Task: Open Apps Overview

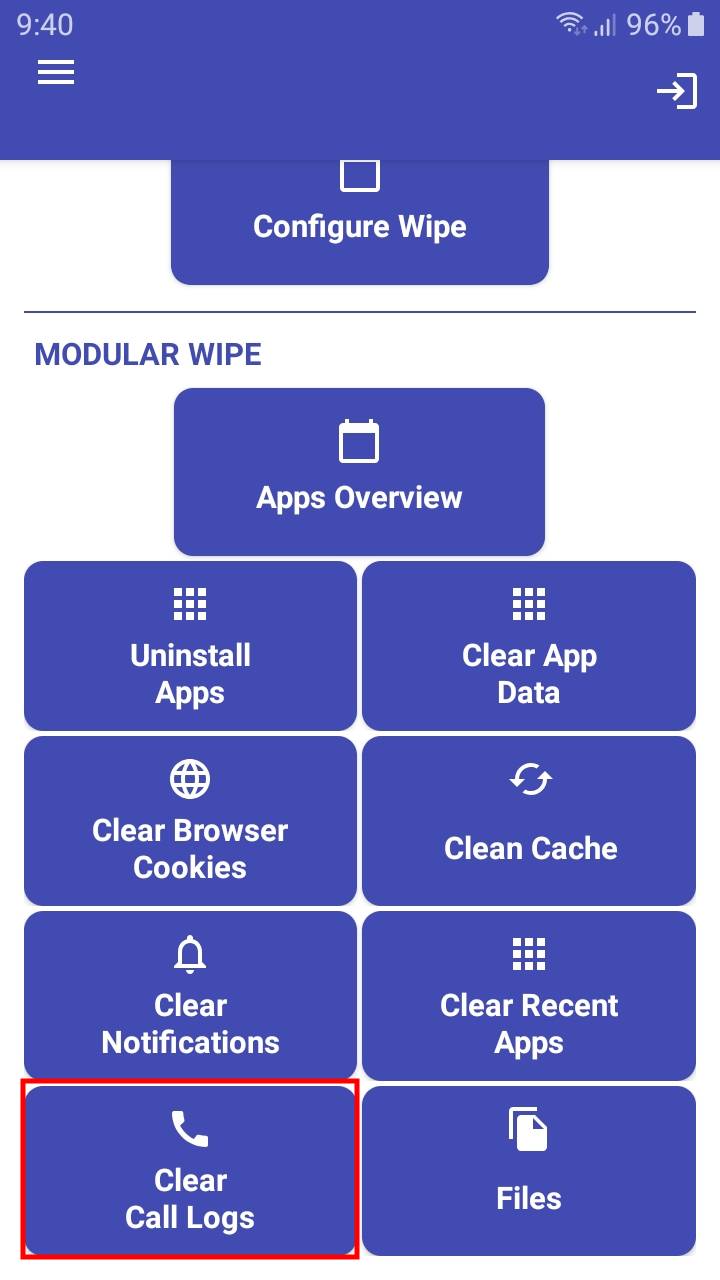Action: [x=360, y=472]
